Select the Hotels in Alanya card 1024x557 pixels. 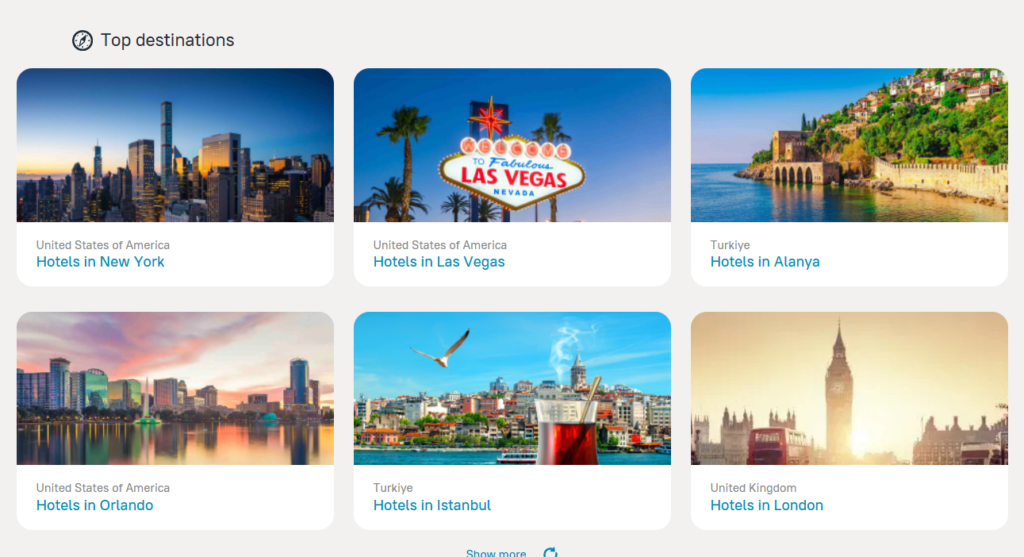click(849, 177)
